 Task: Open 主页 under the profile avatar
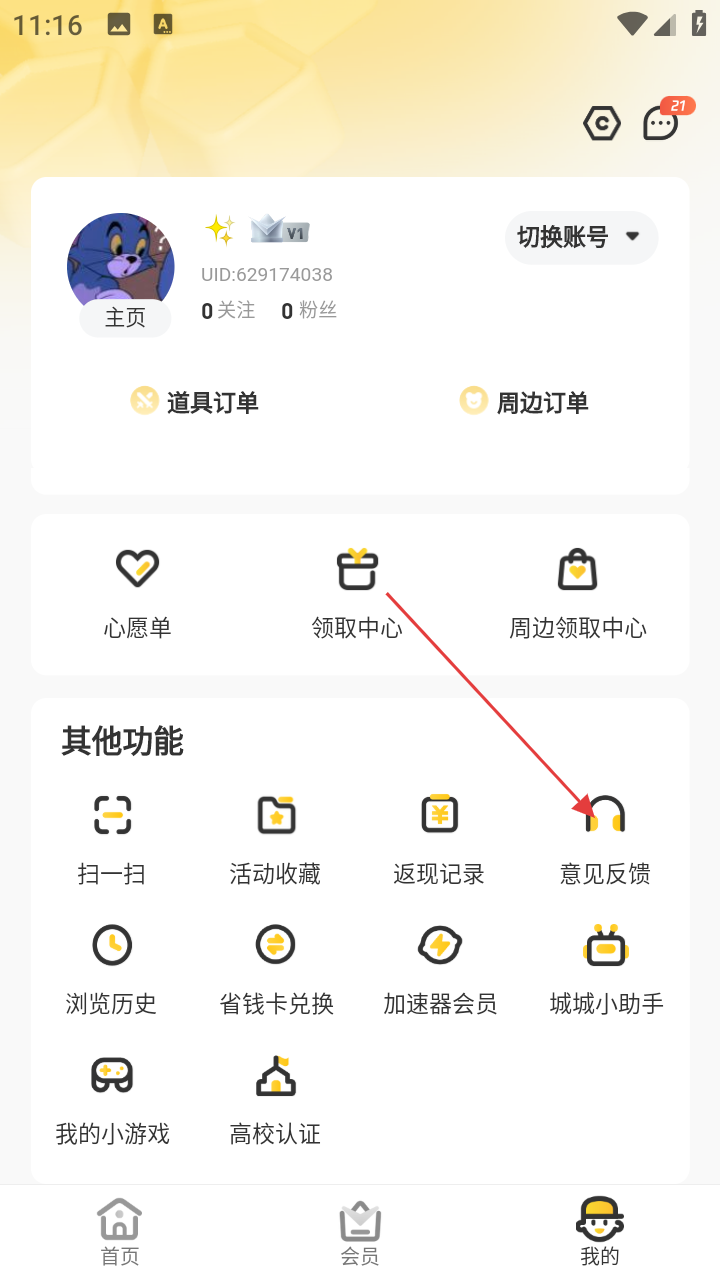coord(125,318)
